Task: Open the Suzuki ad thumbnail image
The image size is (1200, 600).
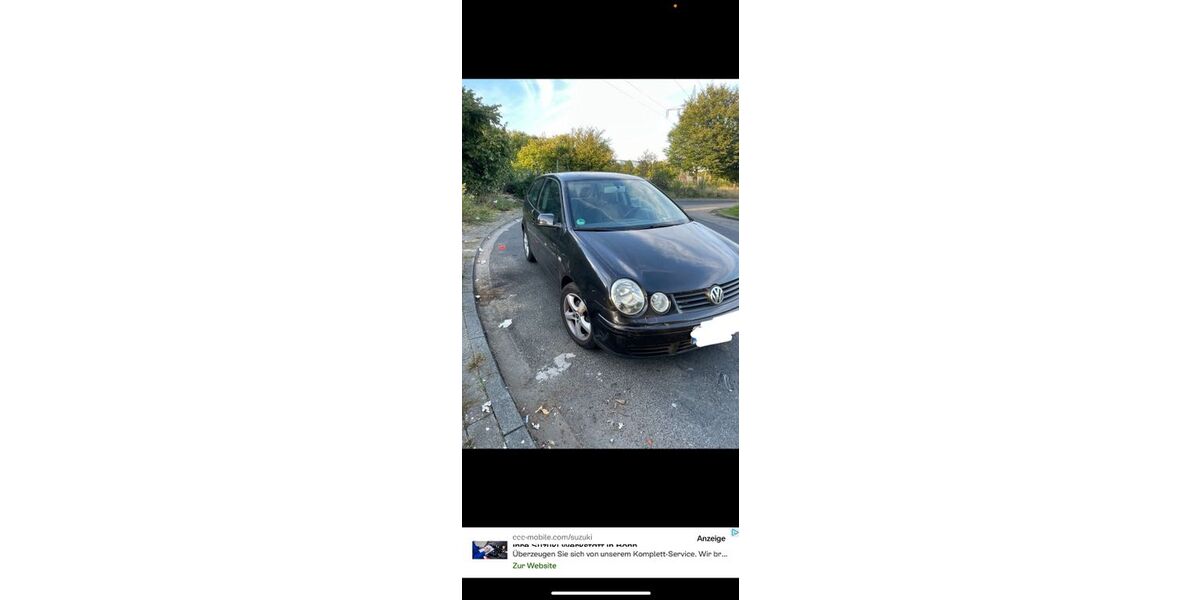Action: point(489,550)
